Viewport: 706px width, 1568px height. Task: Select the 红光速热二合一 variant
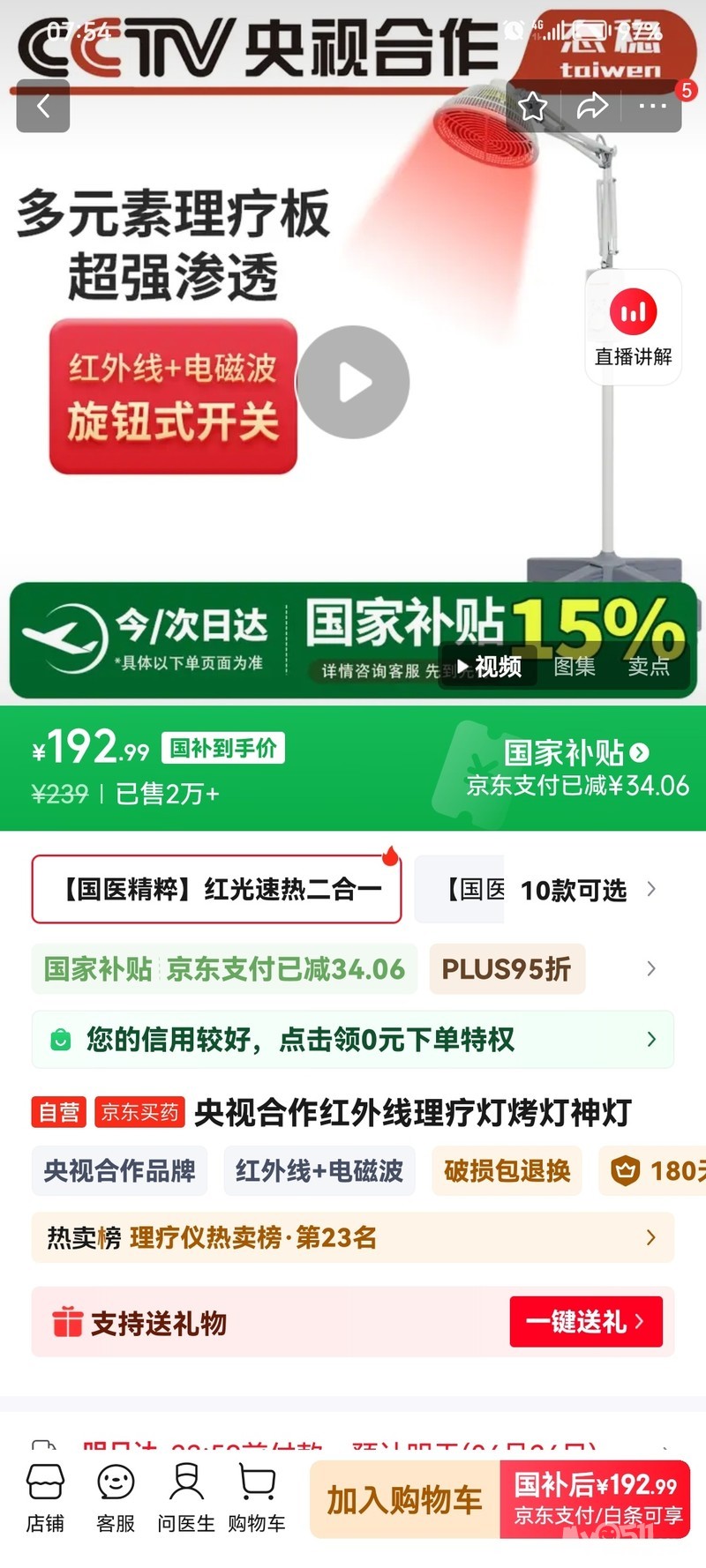(217, 889)
